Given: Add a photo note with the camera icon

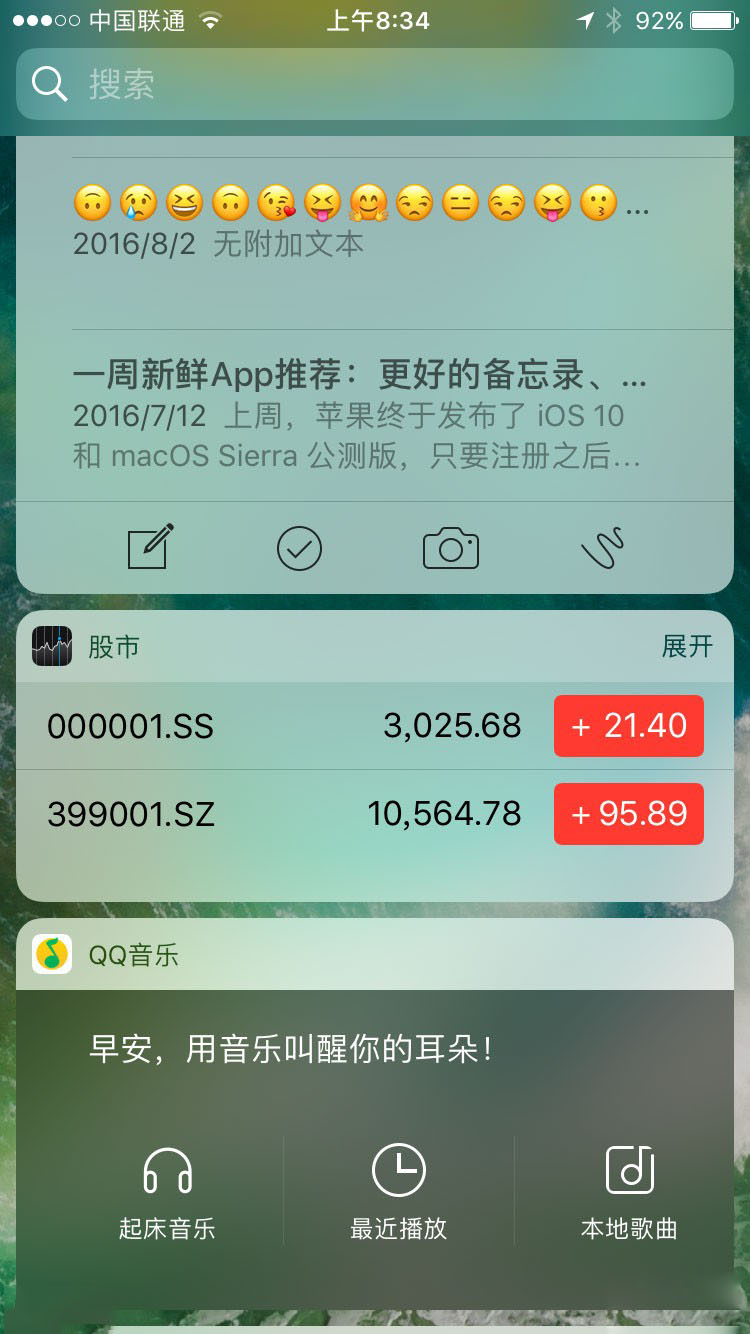Looking at the screenshot, I should point(451,548).
